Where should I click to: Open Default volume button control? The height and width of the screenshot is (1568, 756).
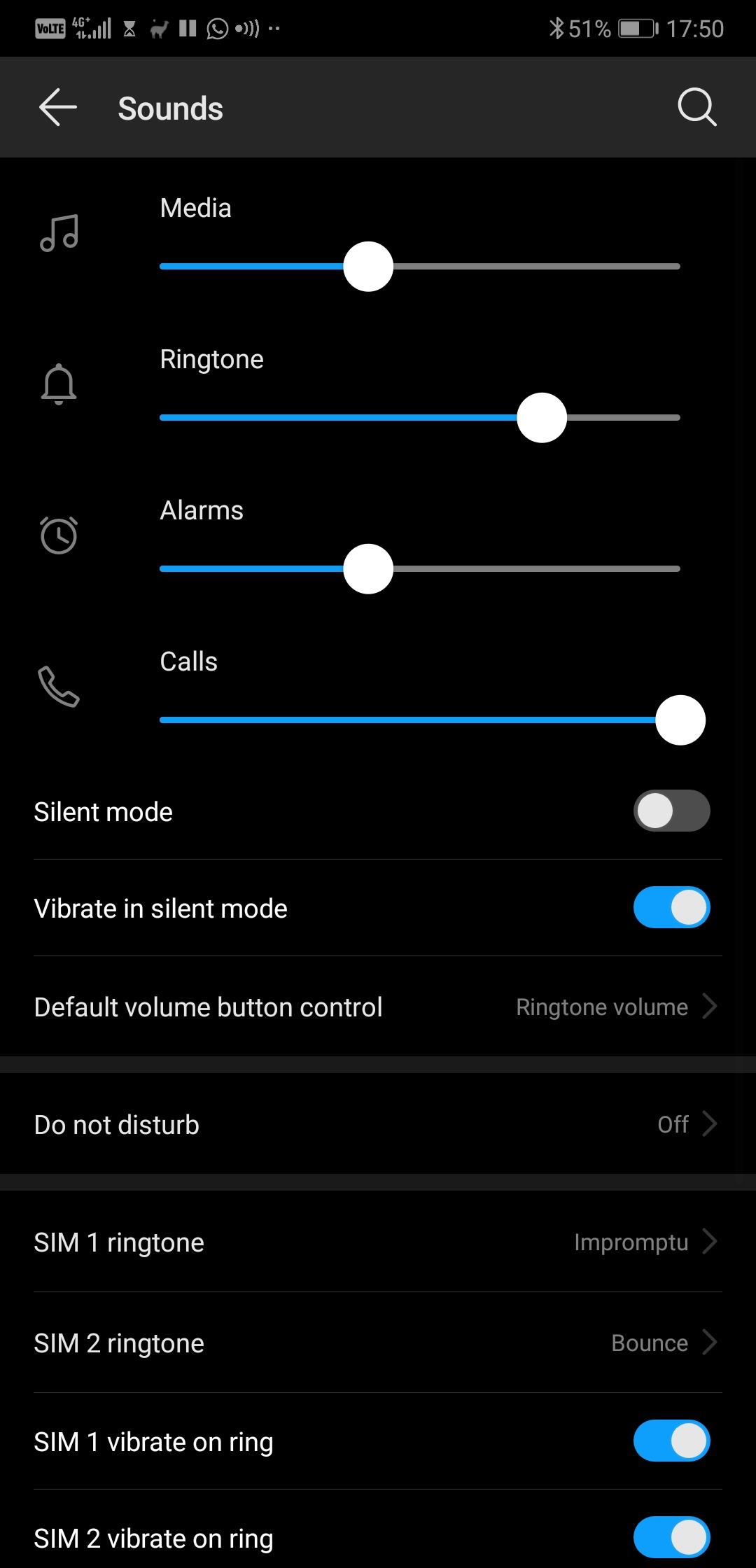click(x=378, y=1007)
